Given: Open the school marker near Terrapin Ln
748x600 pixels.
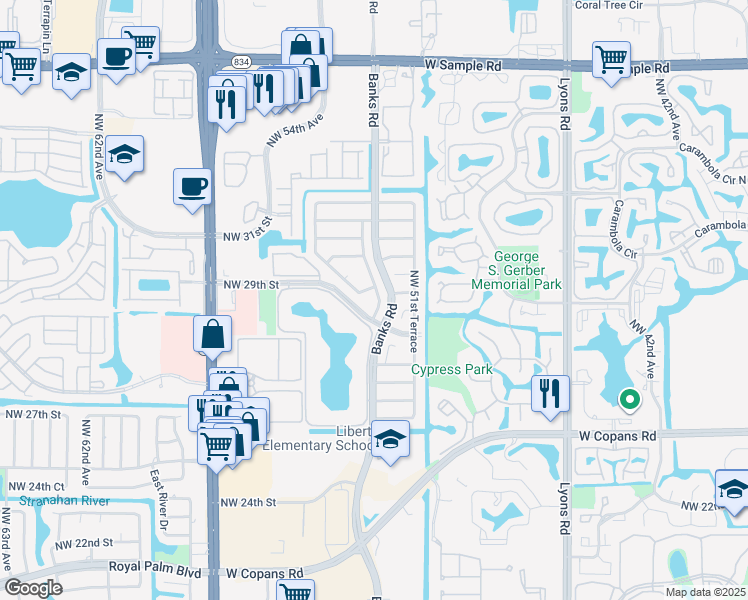Looking at the screenshot, I should click(x=72, y=72).
